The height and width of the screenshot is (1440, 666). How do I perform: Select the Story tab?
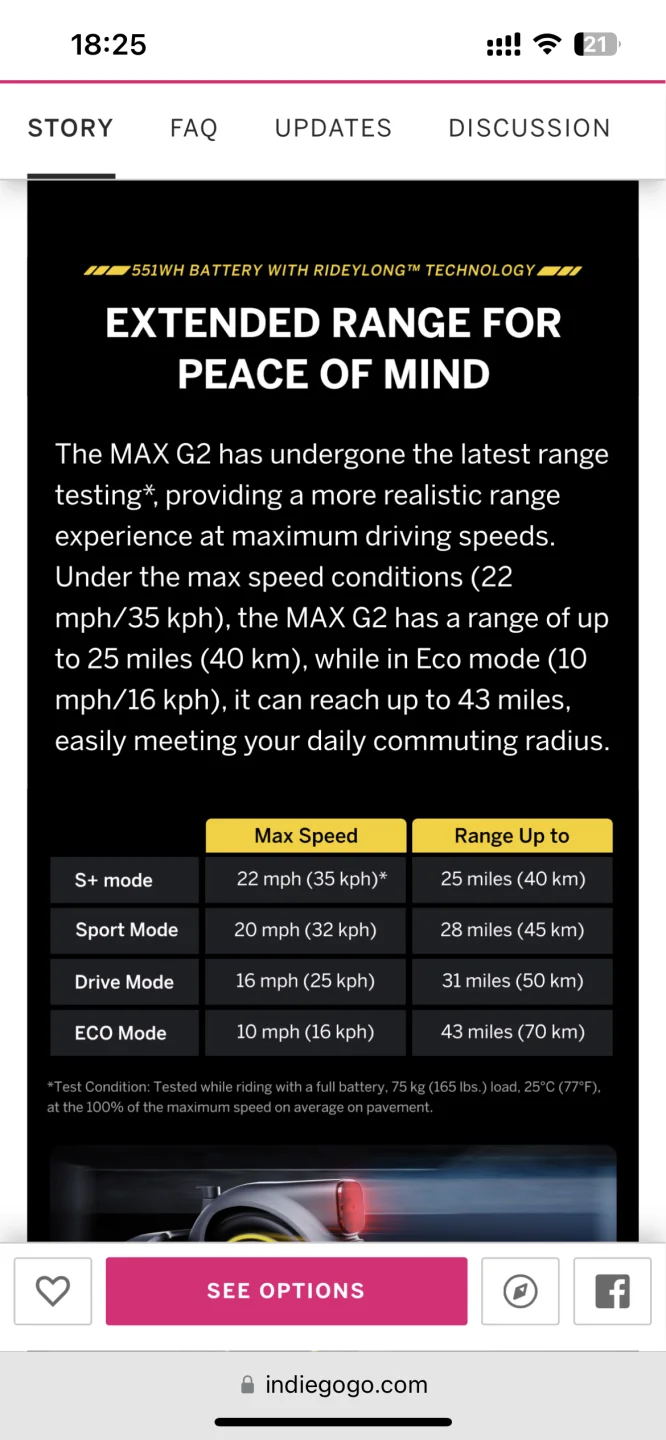[70, 129]
